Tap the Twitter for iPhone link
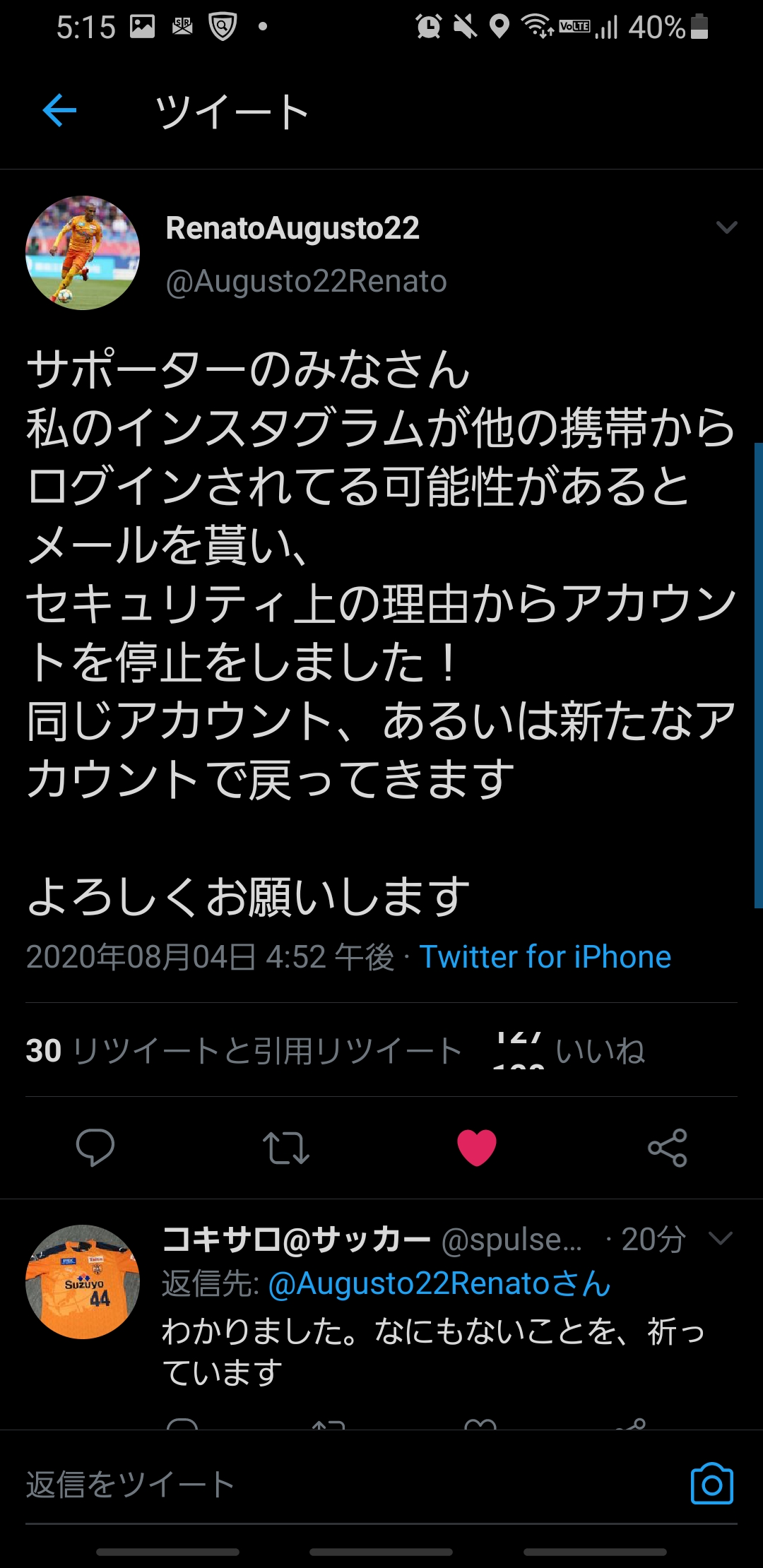 [545, 957]
